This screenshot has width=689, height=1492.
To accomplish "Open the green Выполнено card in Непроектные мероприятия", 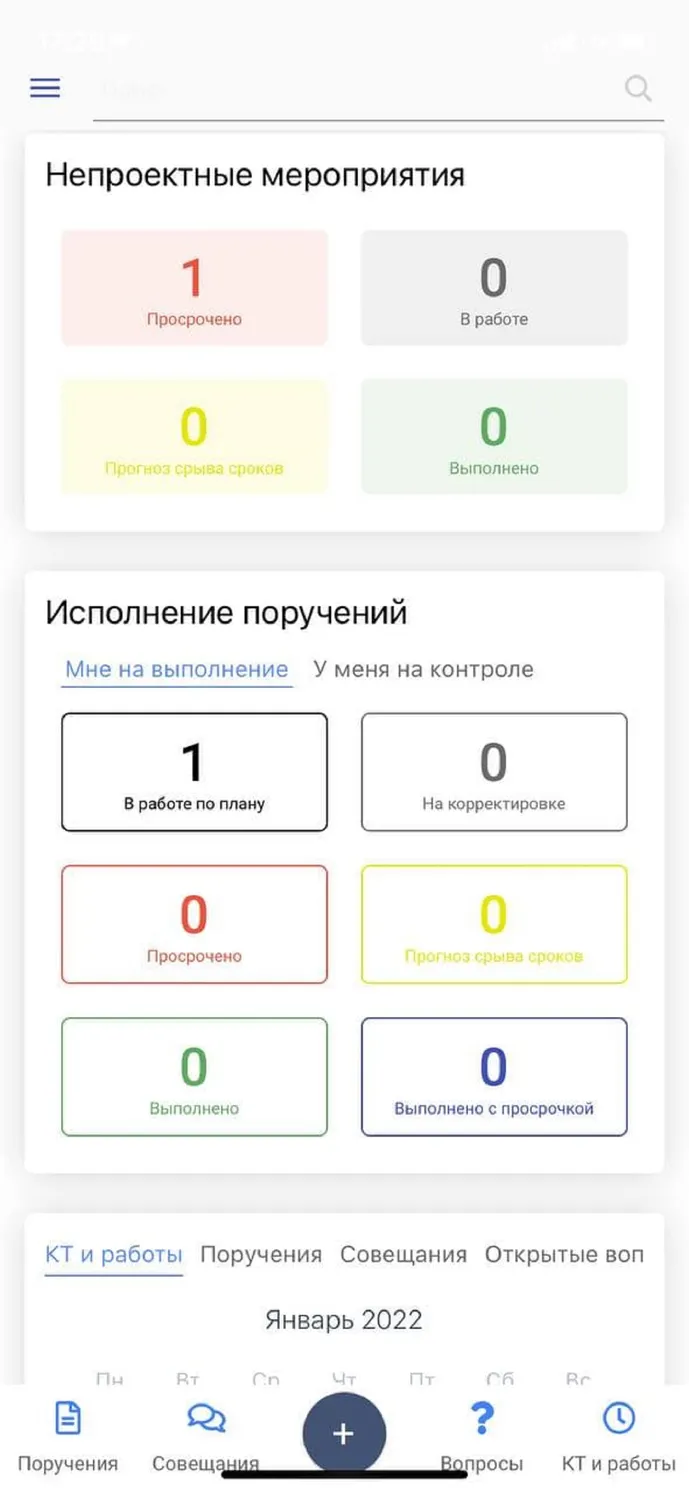I will click(x=494, y=436).
